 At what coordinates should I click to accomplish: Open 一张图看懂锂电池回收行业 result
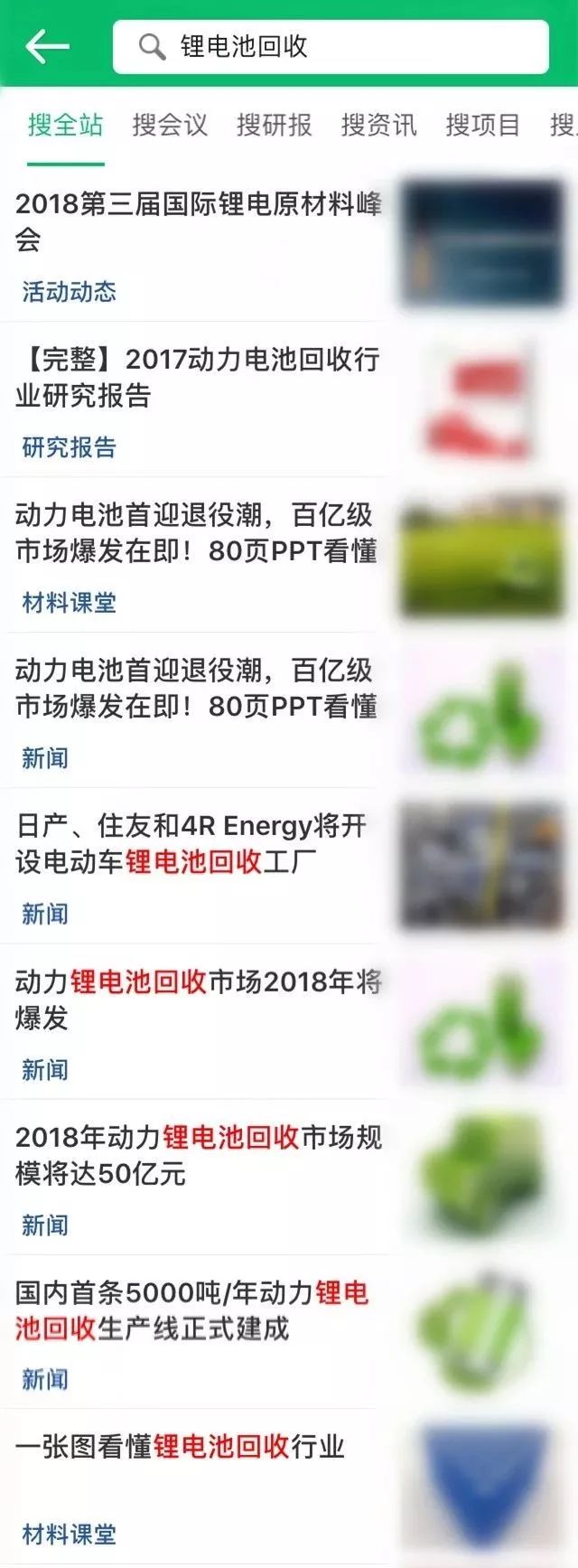click(x=181, y=1447)
